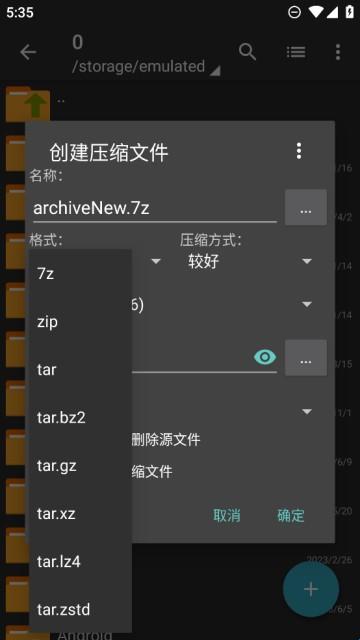Go back using the top-left arrow

[28, 52]
